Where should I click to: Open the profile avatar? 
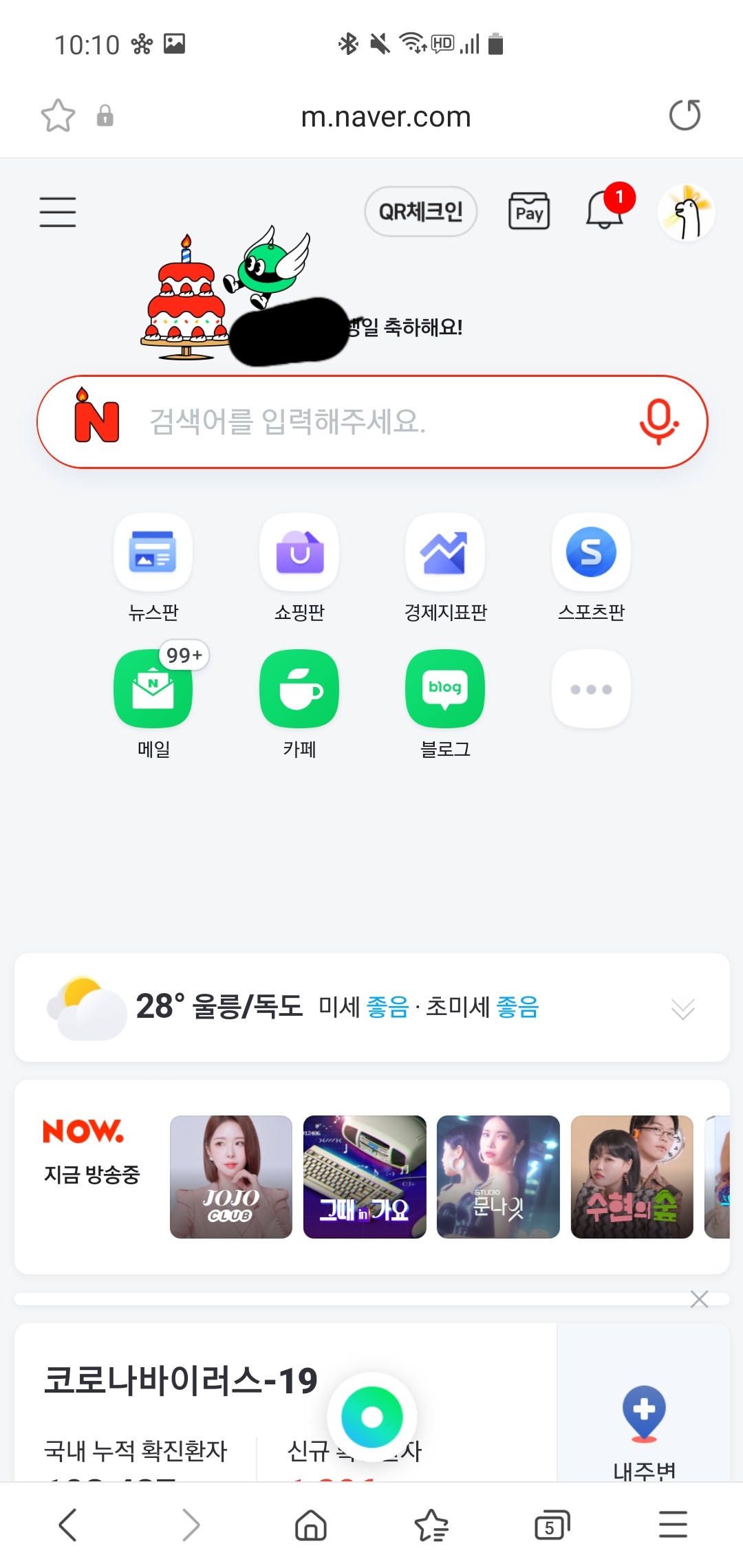click(686, 213)
